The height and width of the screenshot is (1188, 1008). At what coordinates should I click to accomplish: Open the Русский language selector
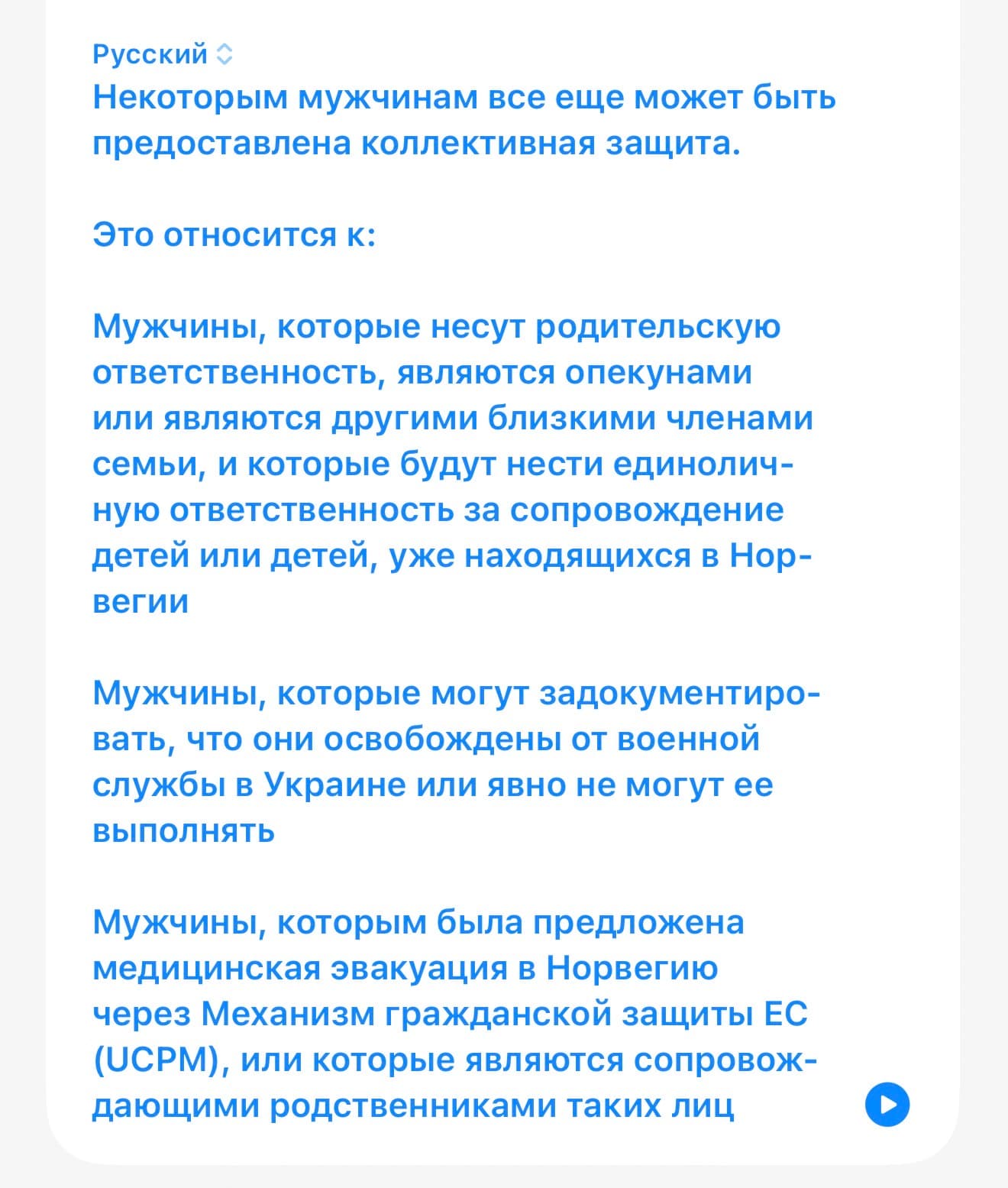tap(163, 54)
